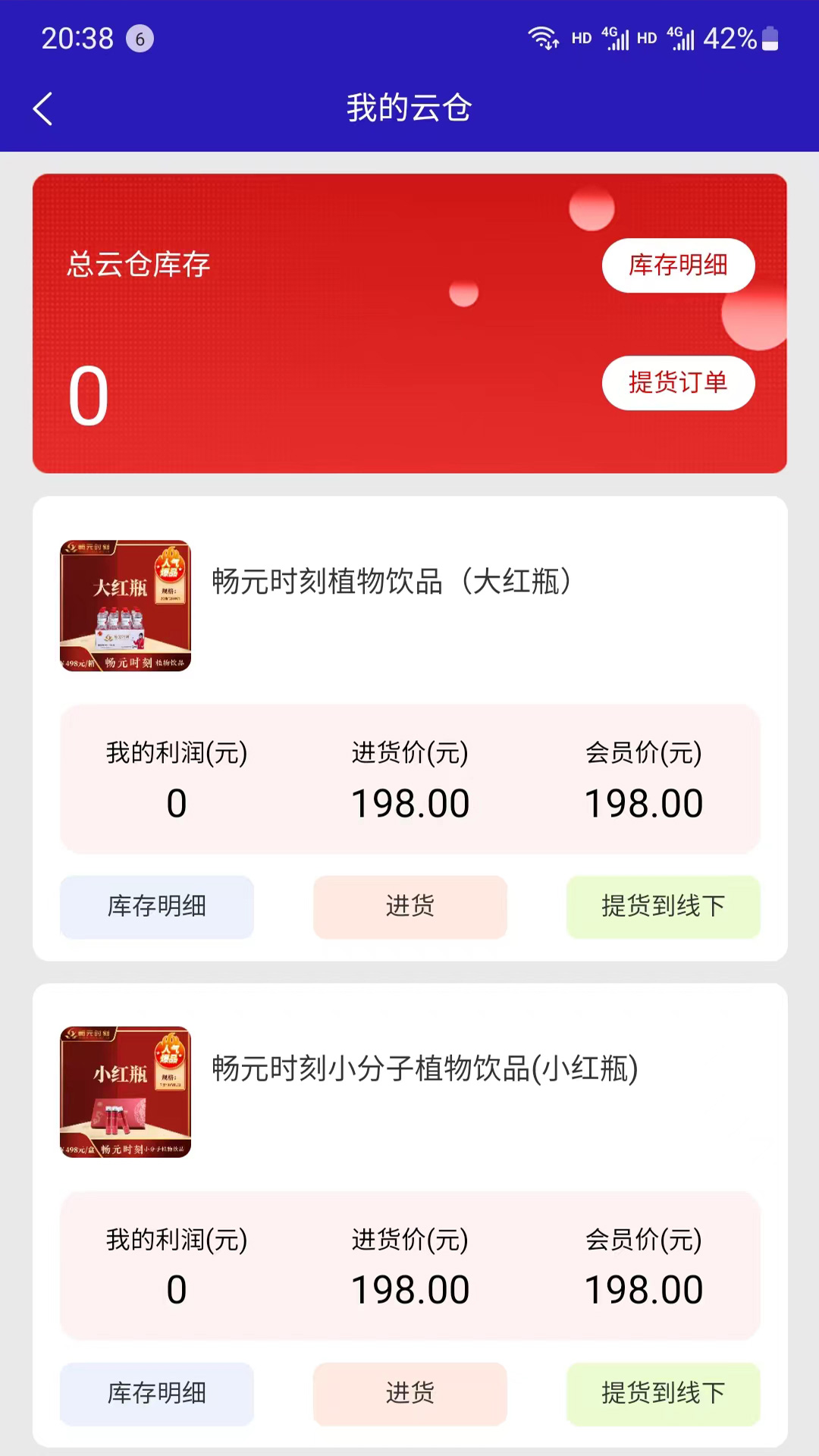This screenshot has height=1456, width=819.
Task: Open the 大红瓶 product thumbnail
Action: pyautogui.click(x=126, y=606)
